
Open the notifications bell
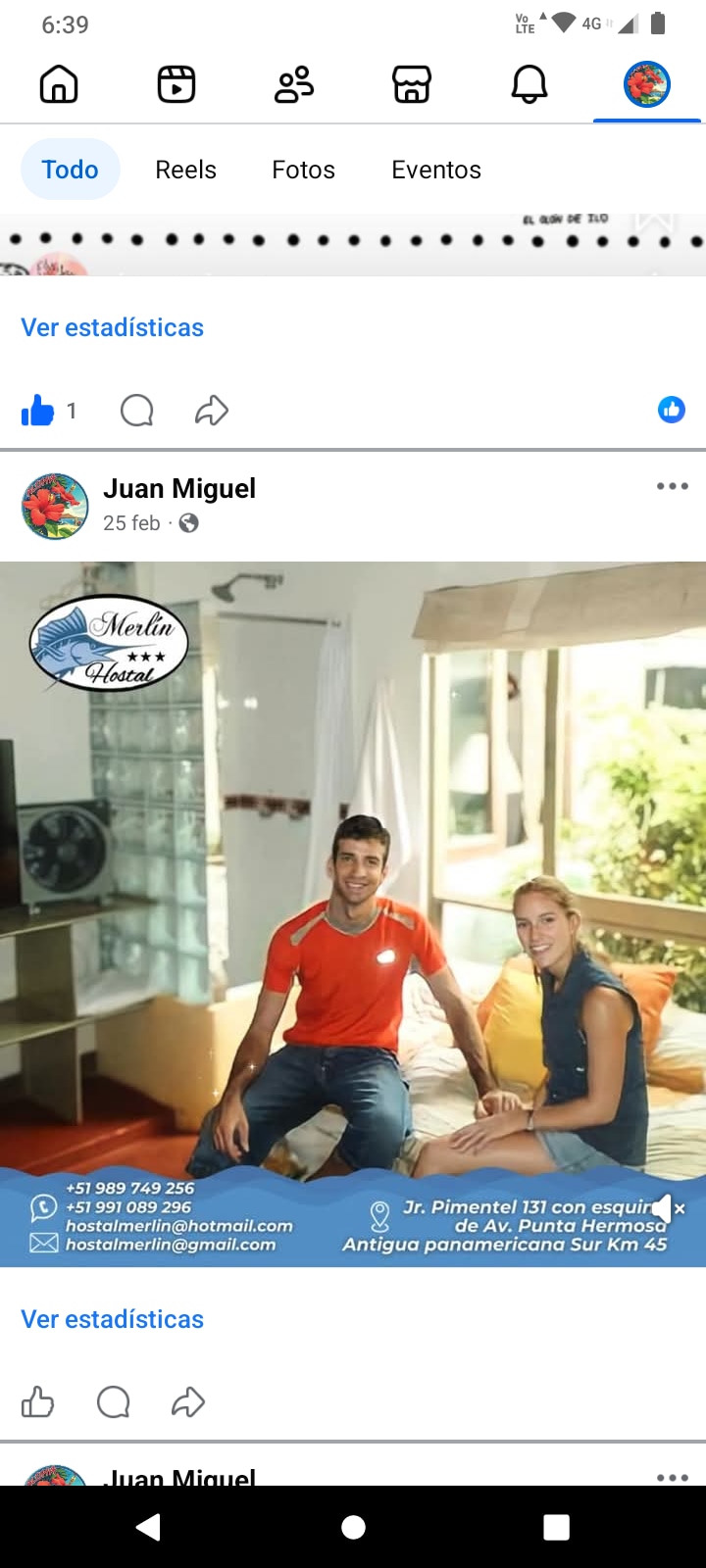point(529,85)
